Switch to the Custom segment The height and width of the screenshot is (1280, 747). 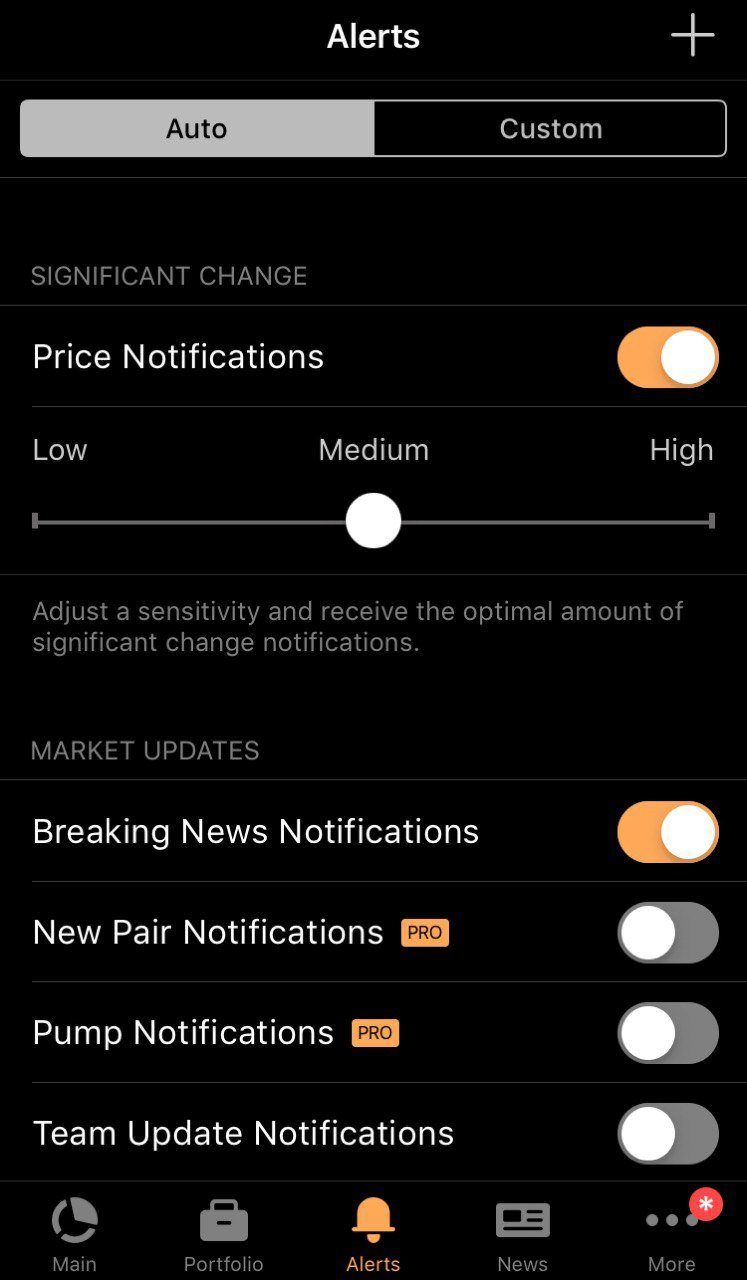click(550, 129)
